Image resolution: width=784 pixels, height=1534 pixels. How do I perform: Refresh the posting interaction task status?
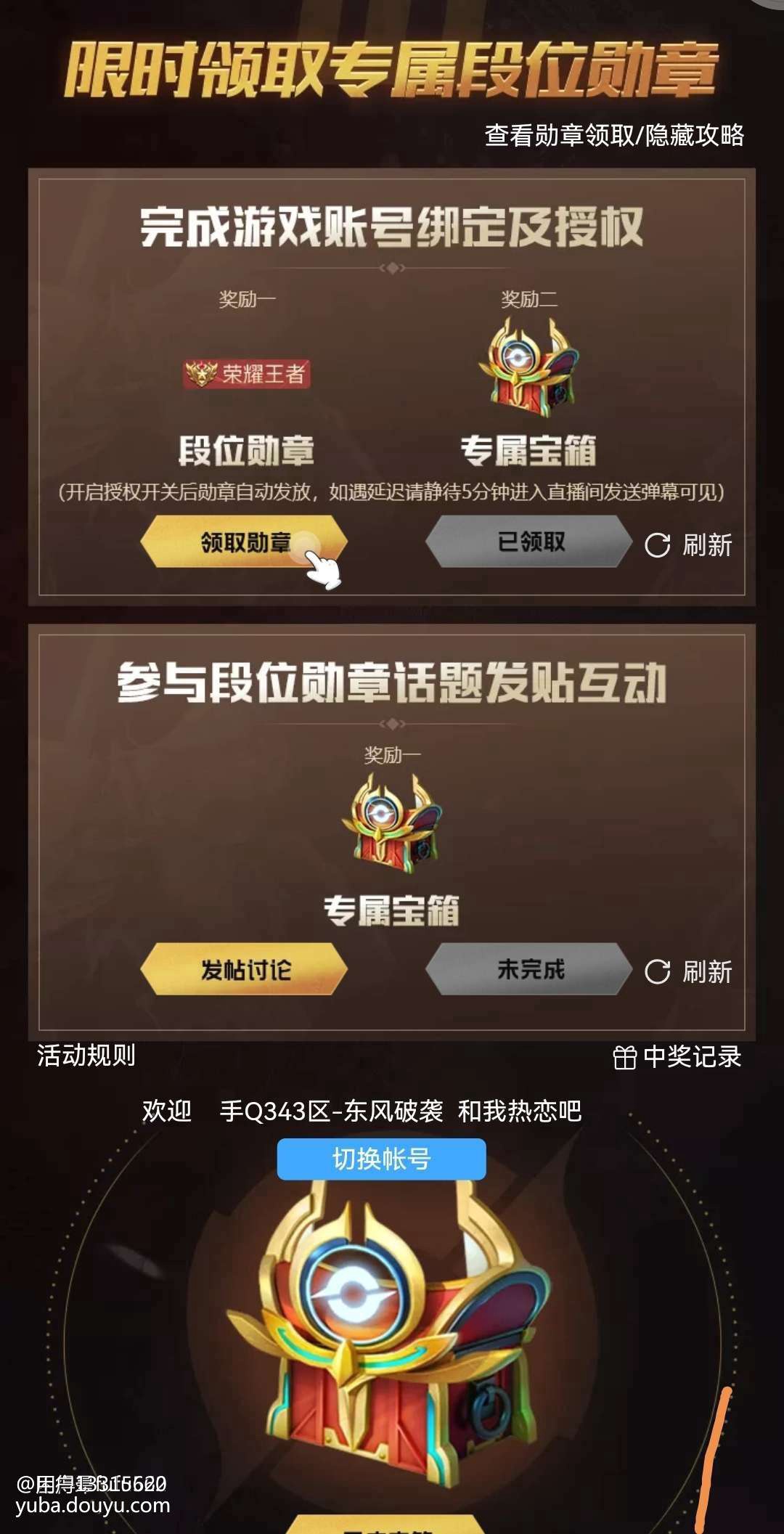click(688, 972)
